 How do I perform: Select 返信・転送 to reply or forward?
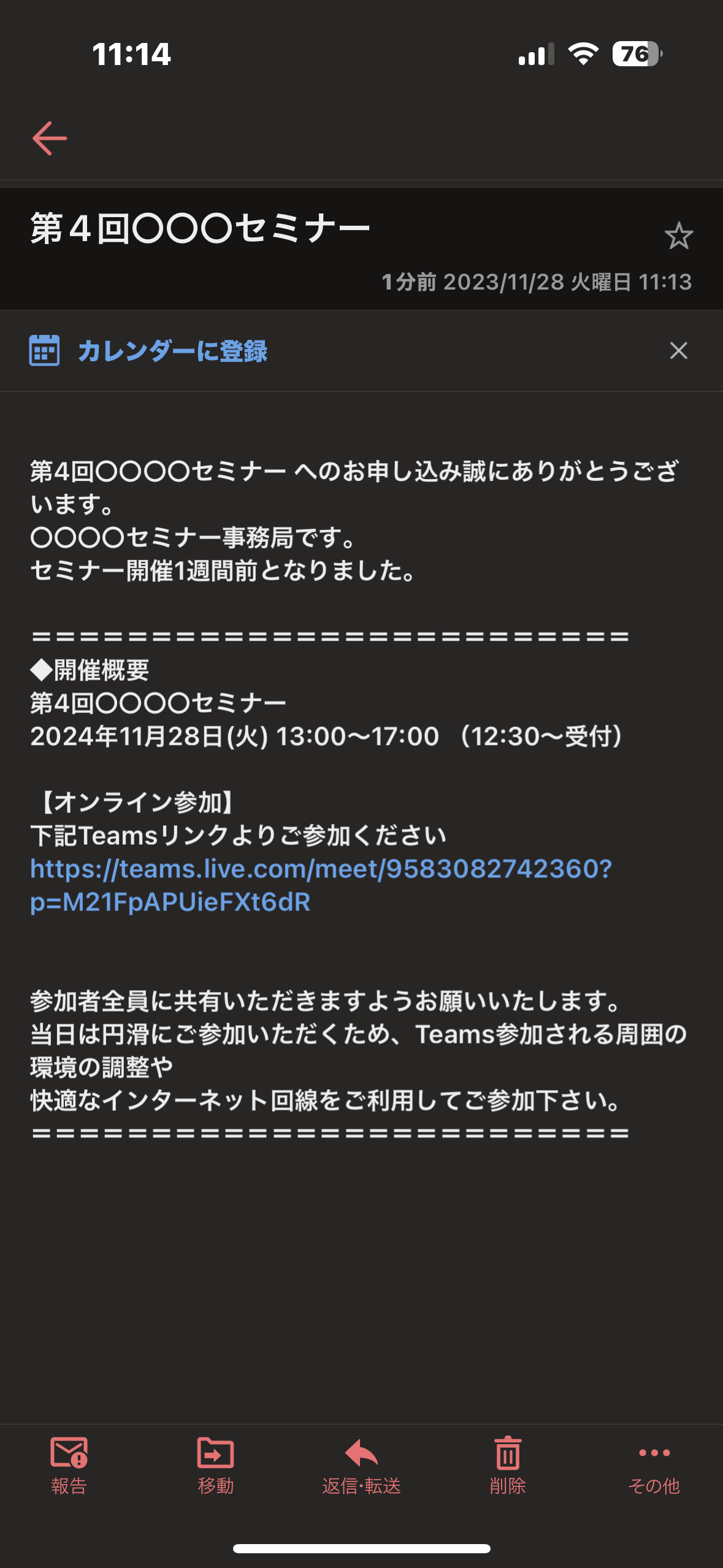tap(361, 1466)
